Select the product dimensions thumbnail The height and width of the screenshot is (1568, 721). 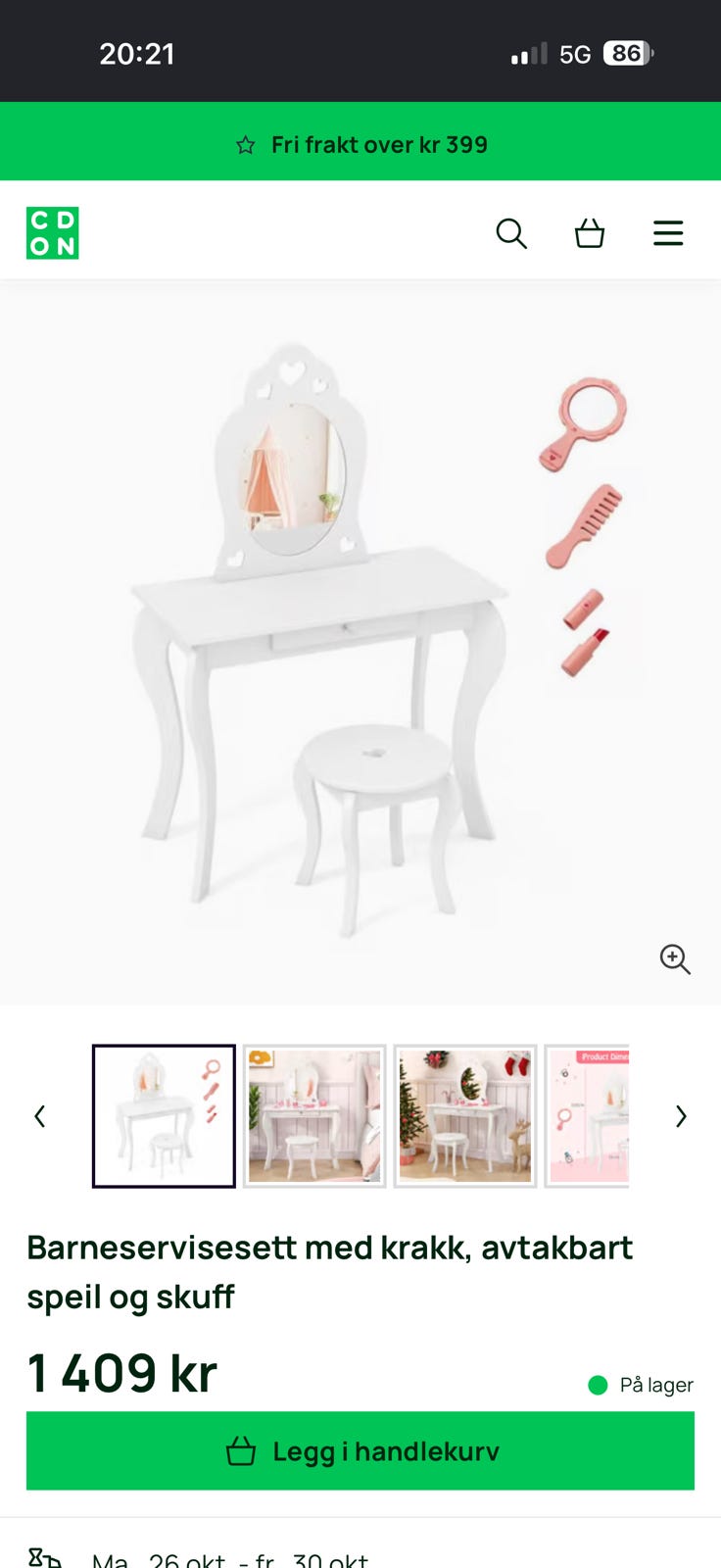587,1116
